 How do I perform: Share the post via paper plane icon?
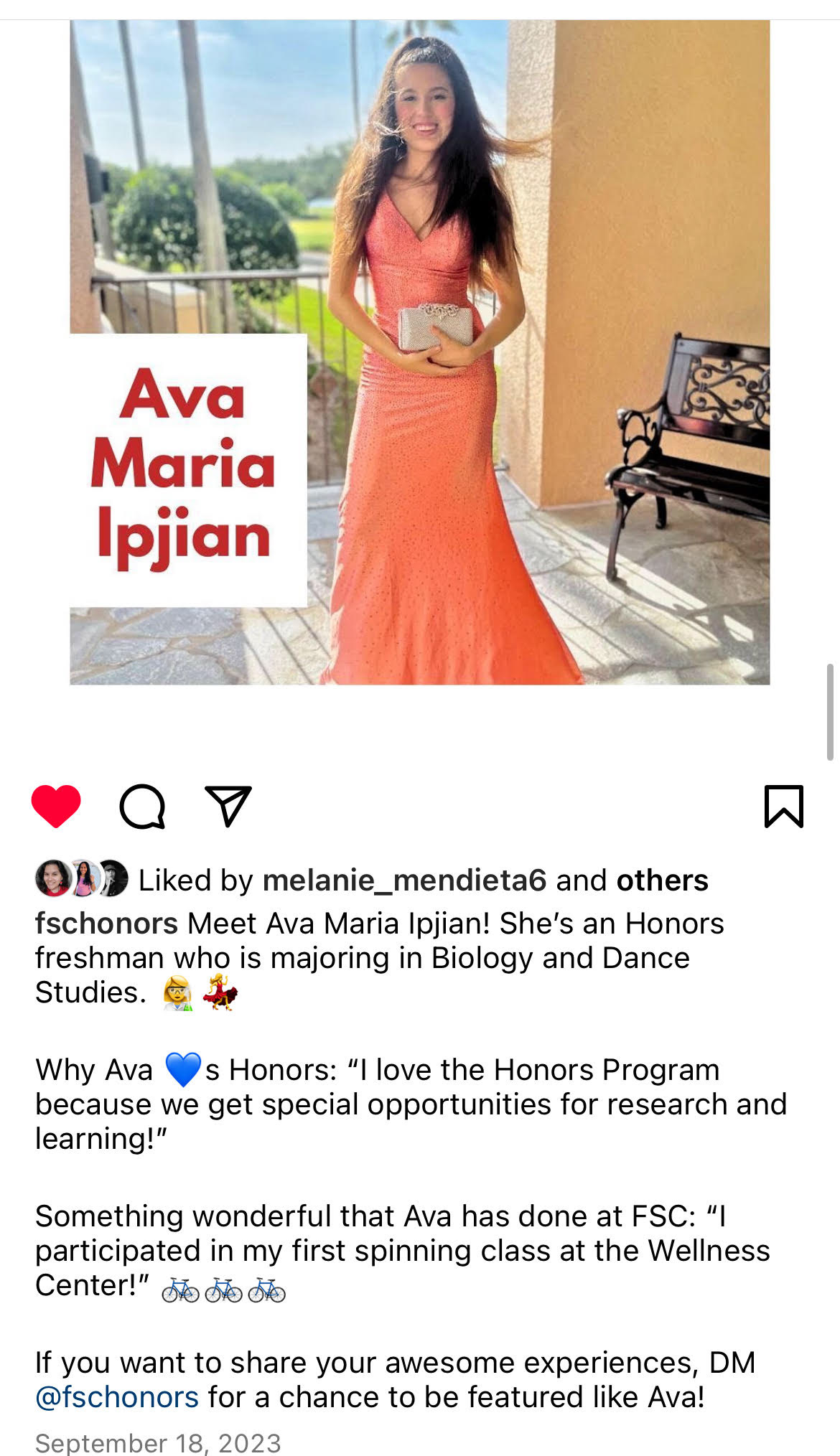coord(228,806)
